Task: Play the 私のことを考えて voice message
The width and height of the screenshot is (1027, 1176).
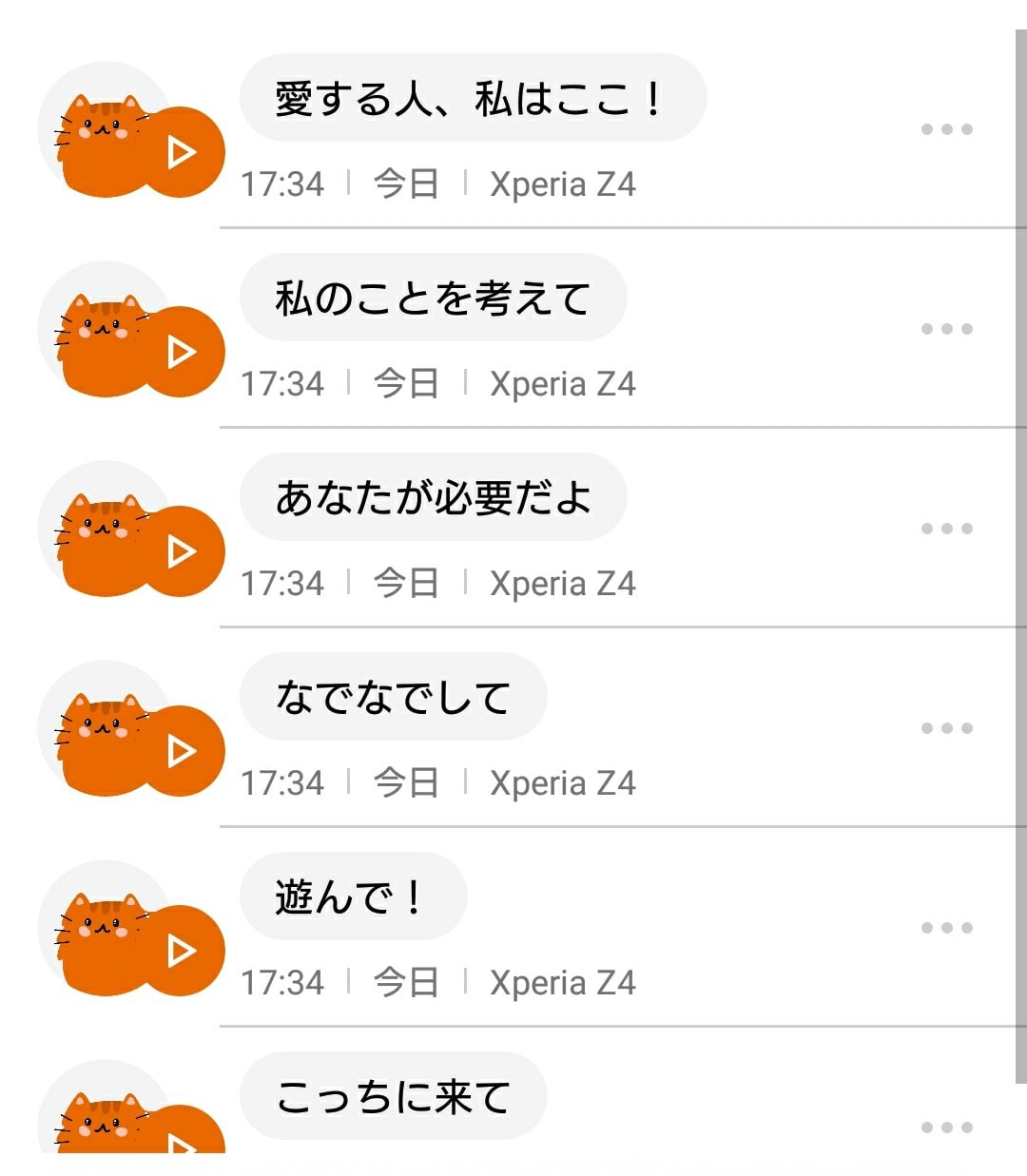Action: click(x=181, y=352)
